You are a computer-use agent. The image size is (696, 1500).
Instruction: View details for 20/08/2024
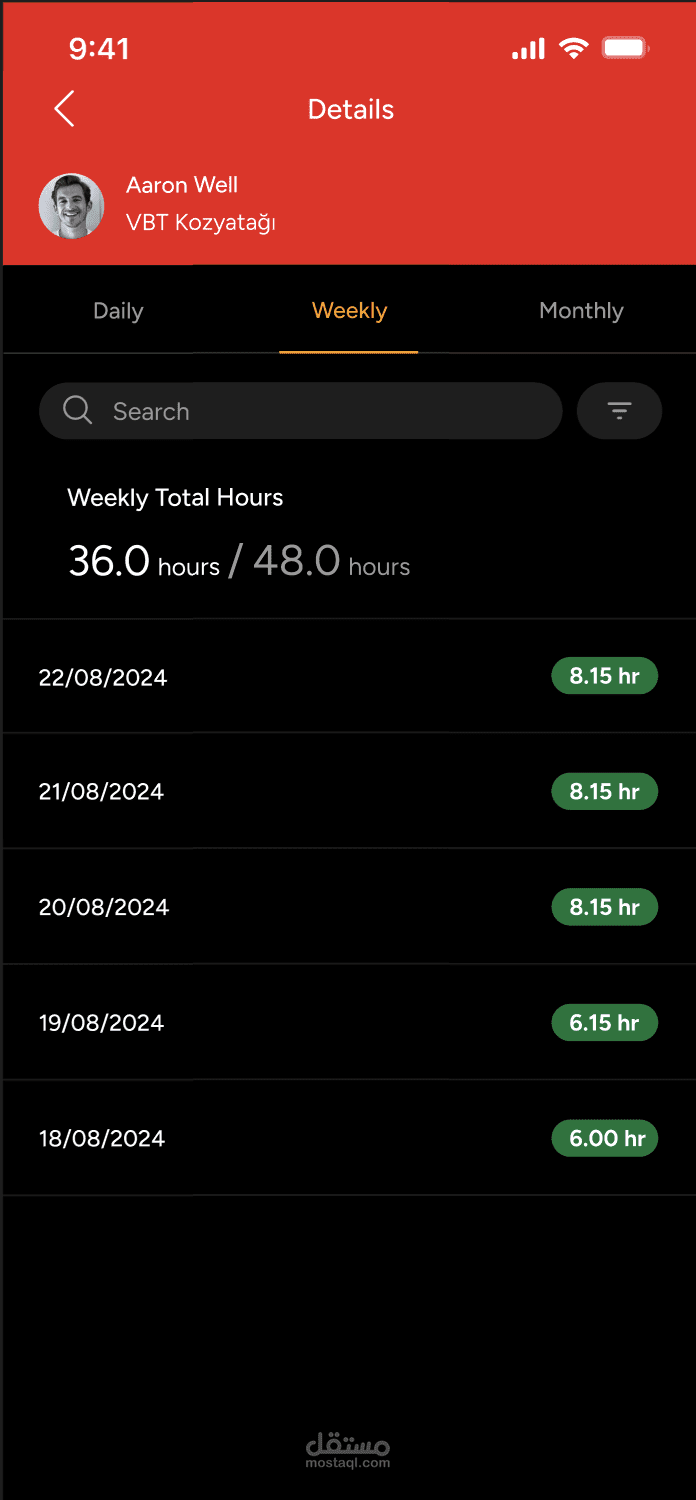click(348, 907)
